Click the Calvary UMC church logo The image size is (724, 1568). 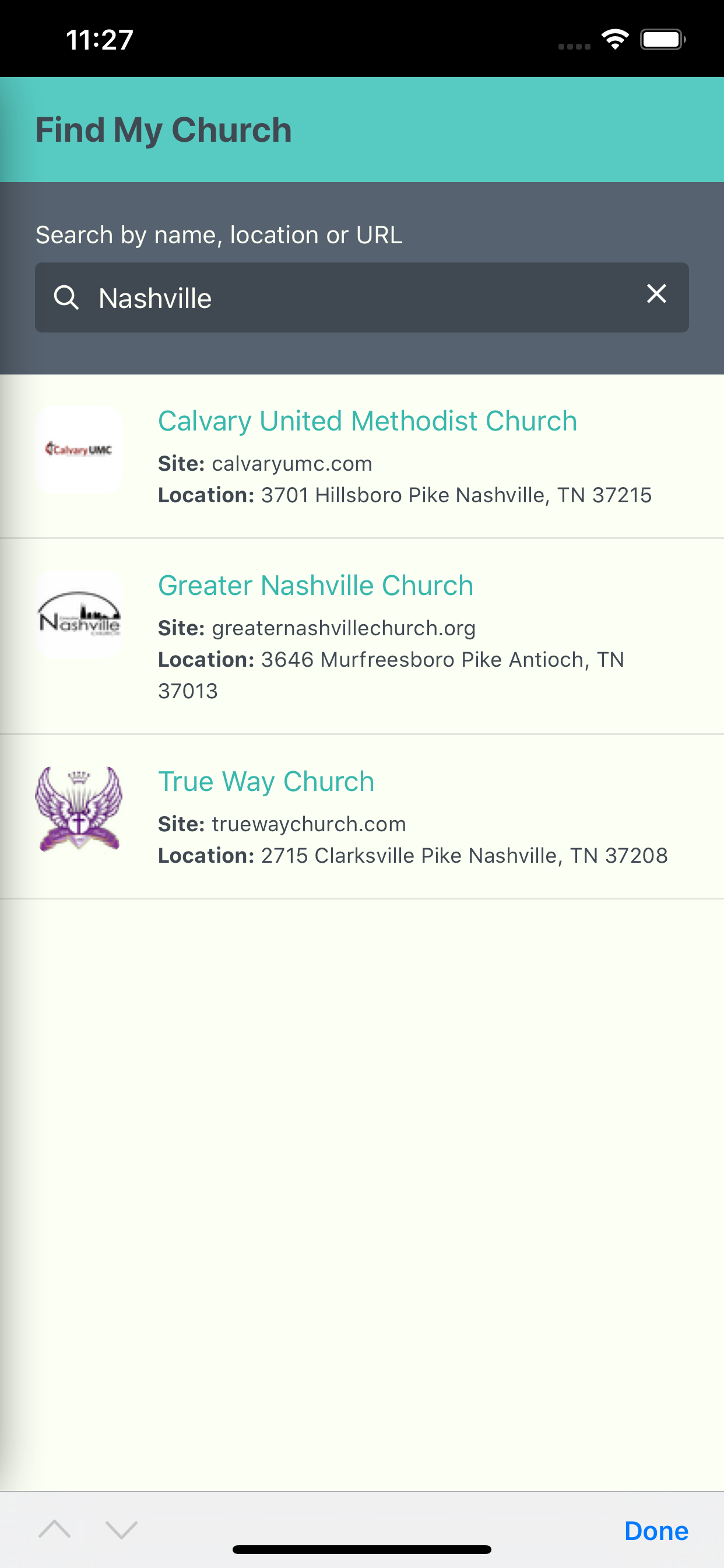coord(79,450)
